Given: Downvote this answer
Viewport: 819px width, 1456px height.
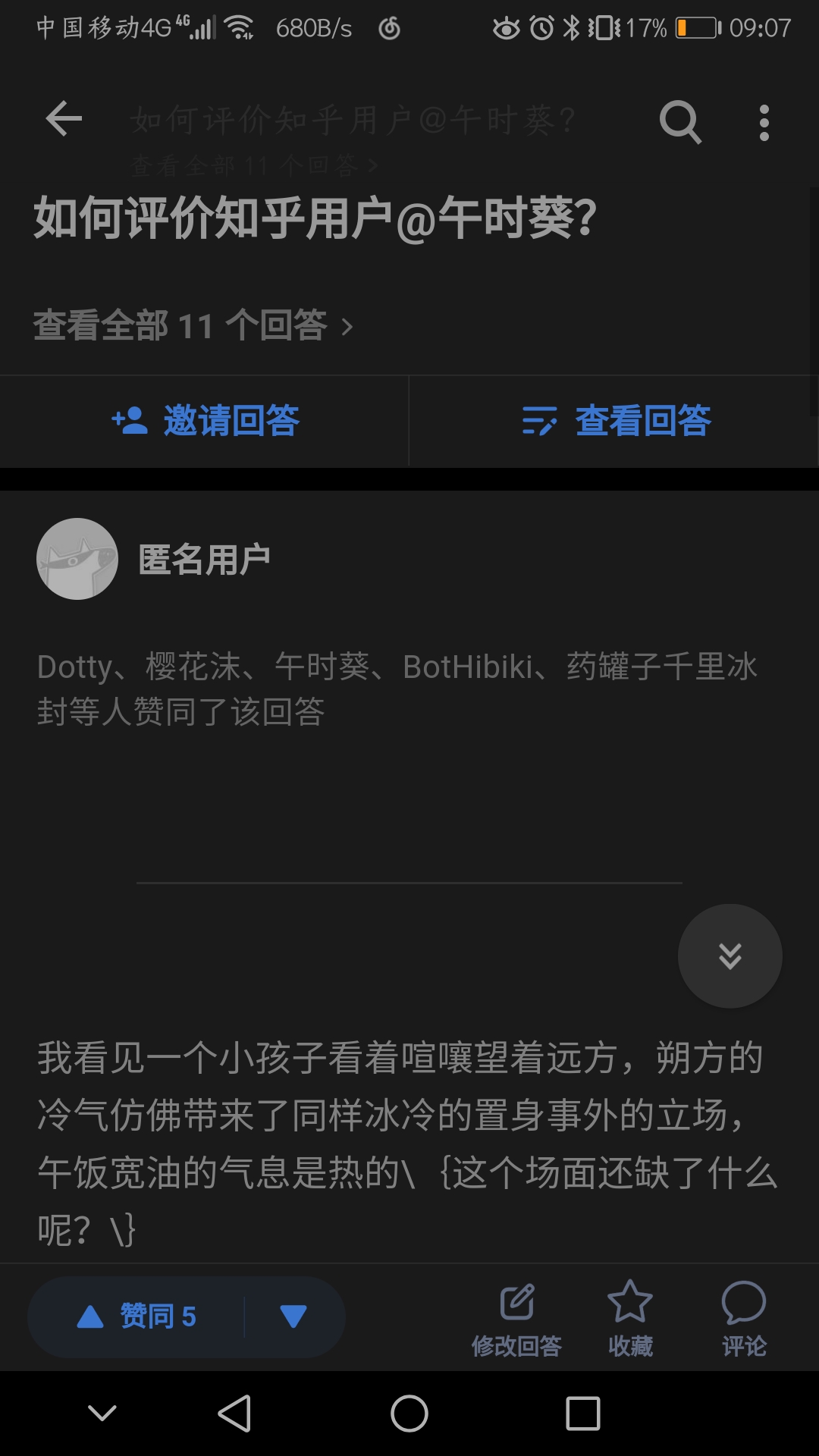Looking at the screenshot, I should (293, 1316).
